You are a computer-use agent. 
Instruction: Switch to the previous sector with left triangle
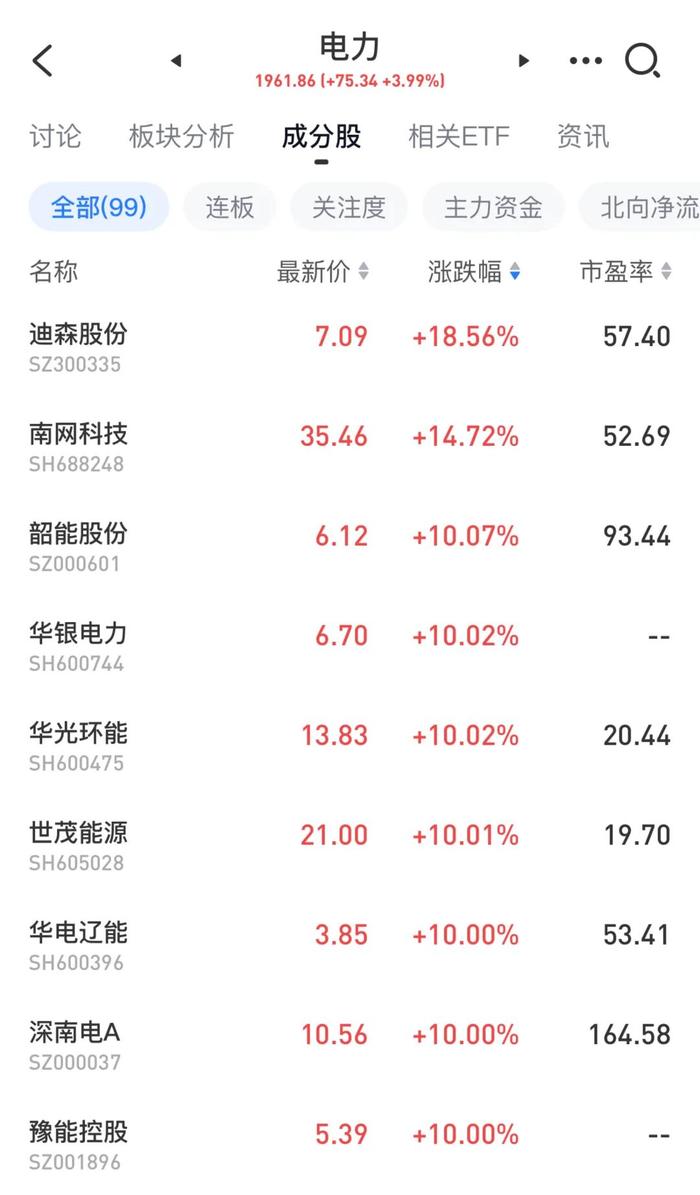click(x=176, y=60)
